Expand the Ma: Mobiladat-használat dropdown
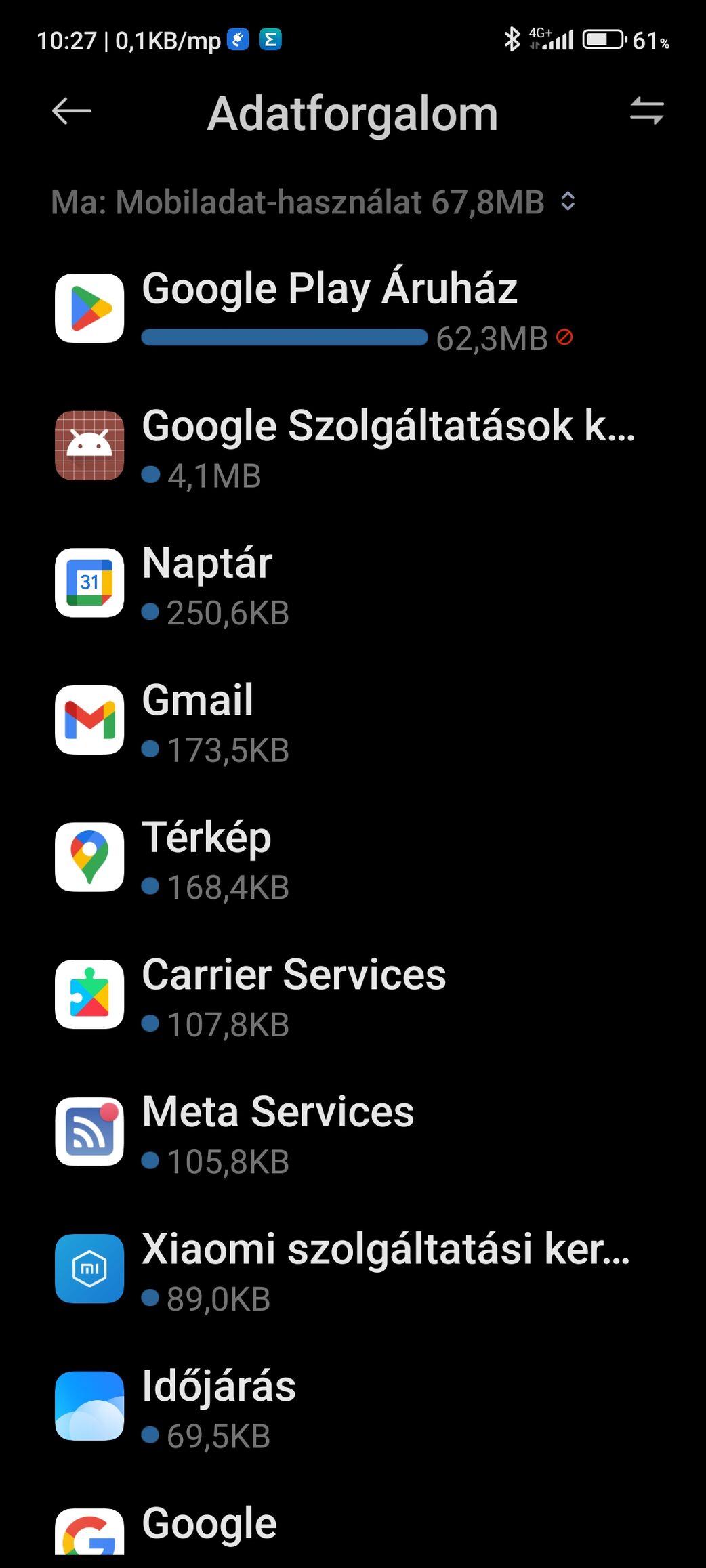This screenshot has width=706, height=1568. tap(314, 202)
